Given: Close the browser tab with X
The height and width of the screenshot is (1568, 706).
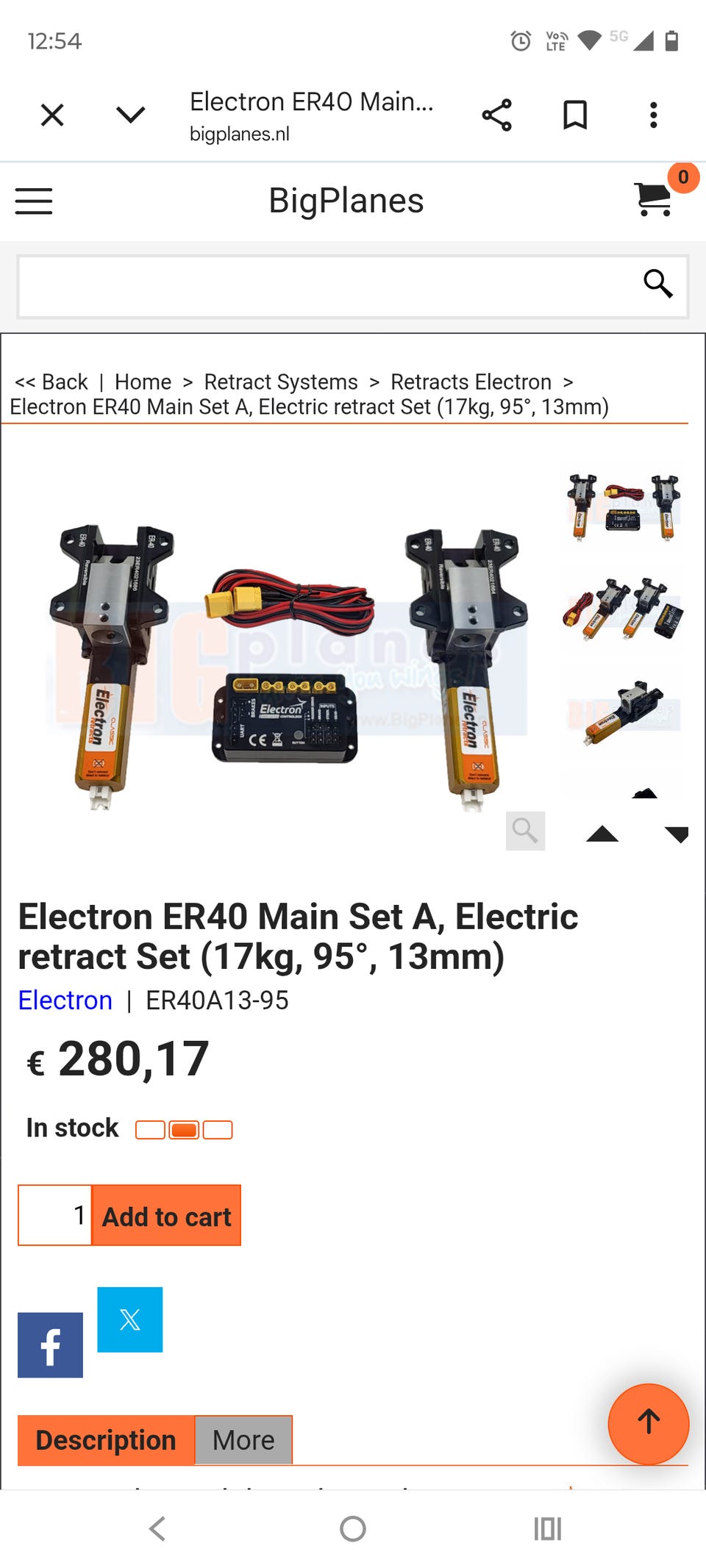Looking at the screenshot, I should pos(52,115).
